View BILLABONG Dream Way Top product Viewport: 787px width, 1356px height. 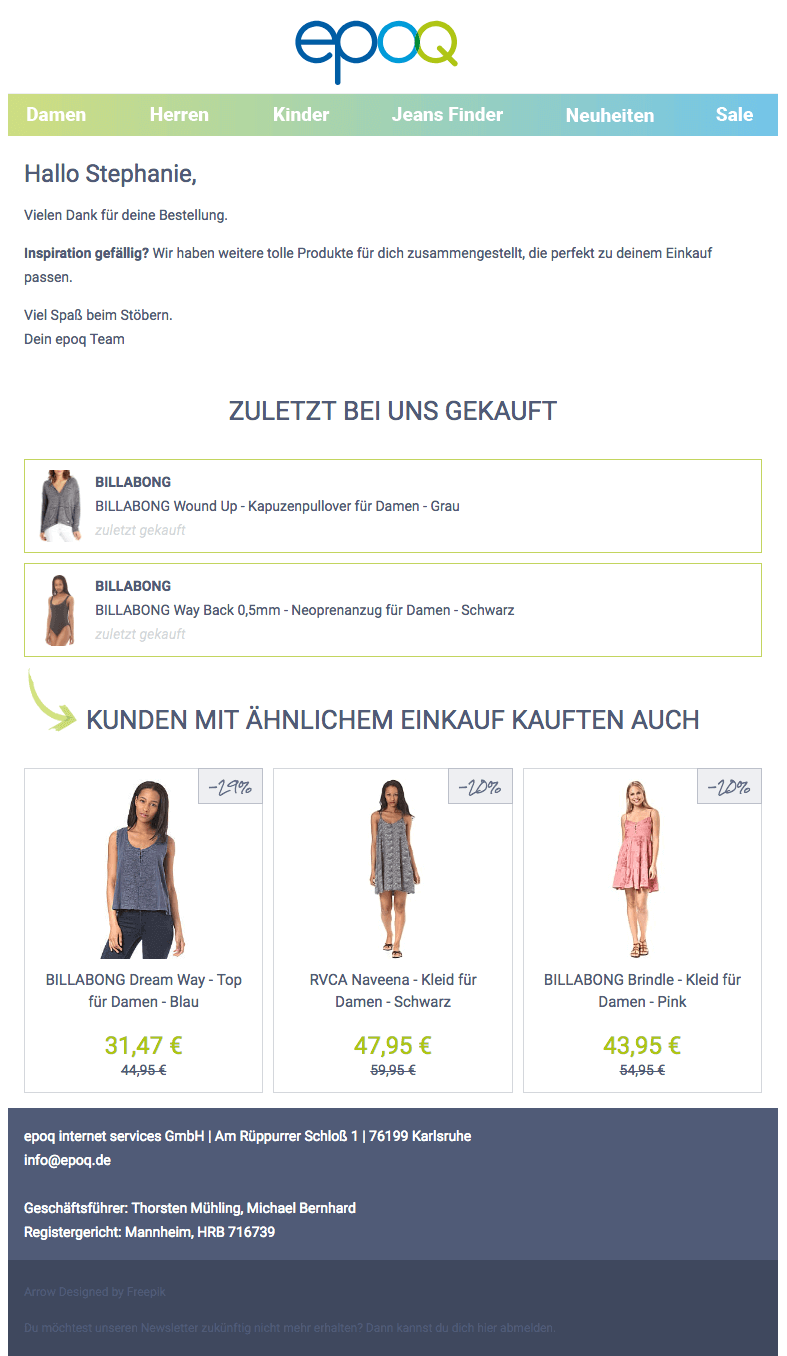(x=143, y=990)
